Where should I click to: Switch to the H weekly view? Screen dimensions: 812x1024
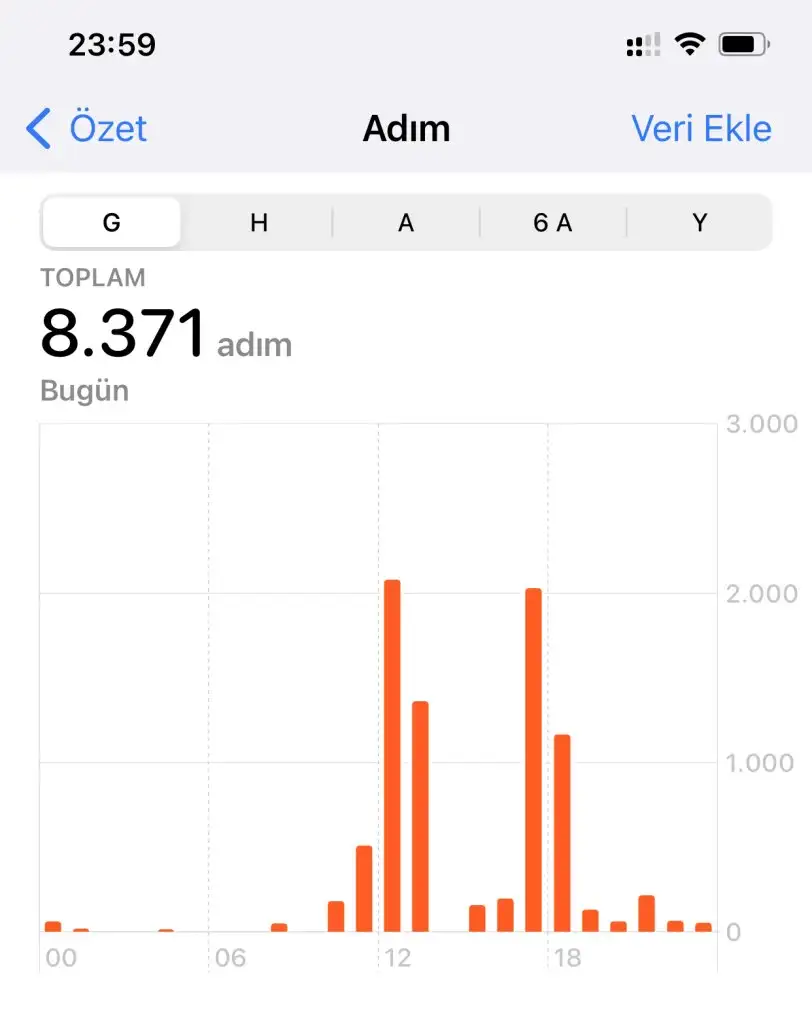(x=259, y=222)
